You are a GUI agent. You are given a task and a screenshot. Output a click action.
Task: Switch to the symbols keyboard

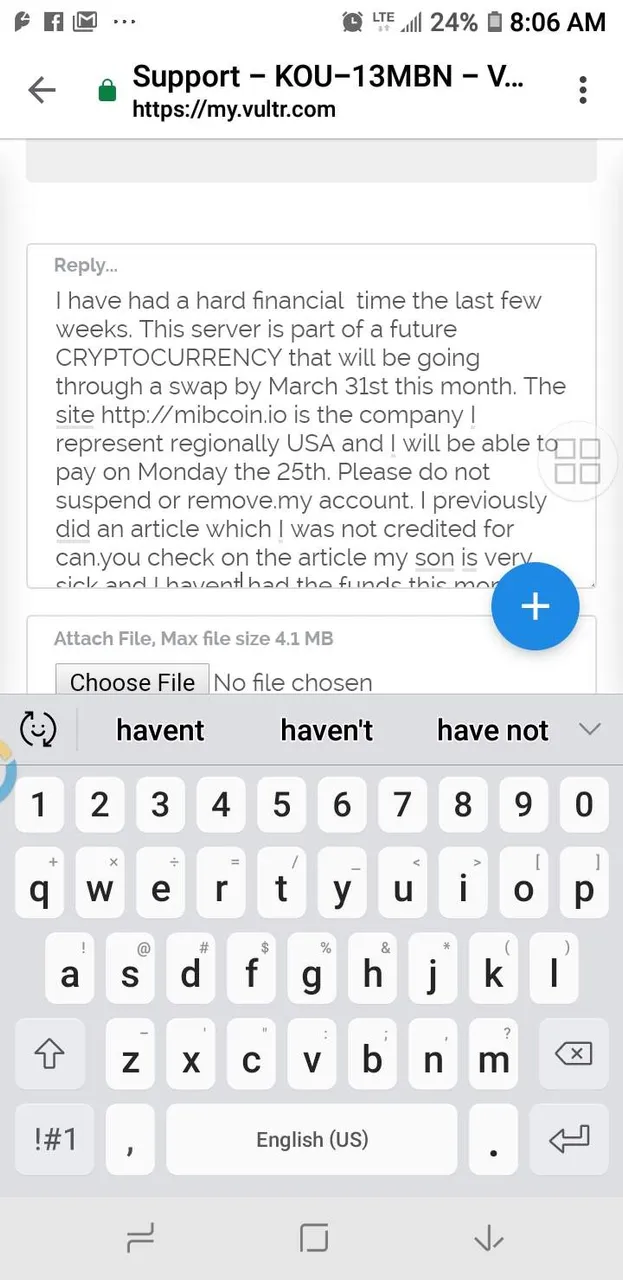[54, 1139]
